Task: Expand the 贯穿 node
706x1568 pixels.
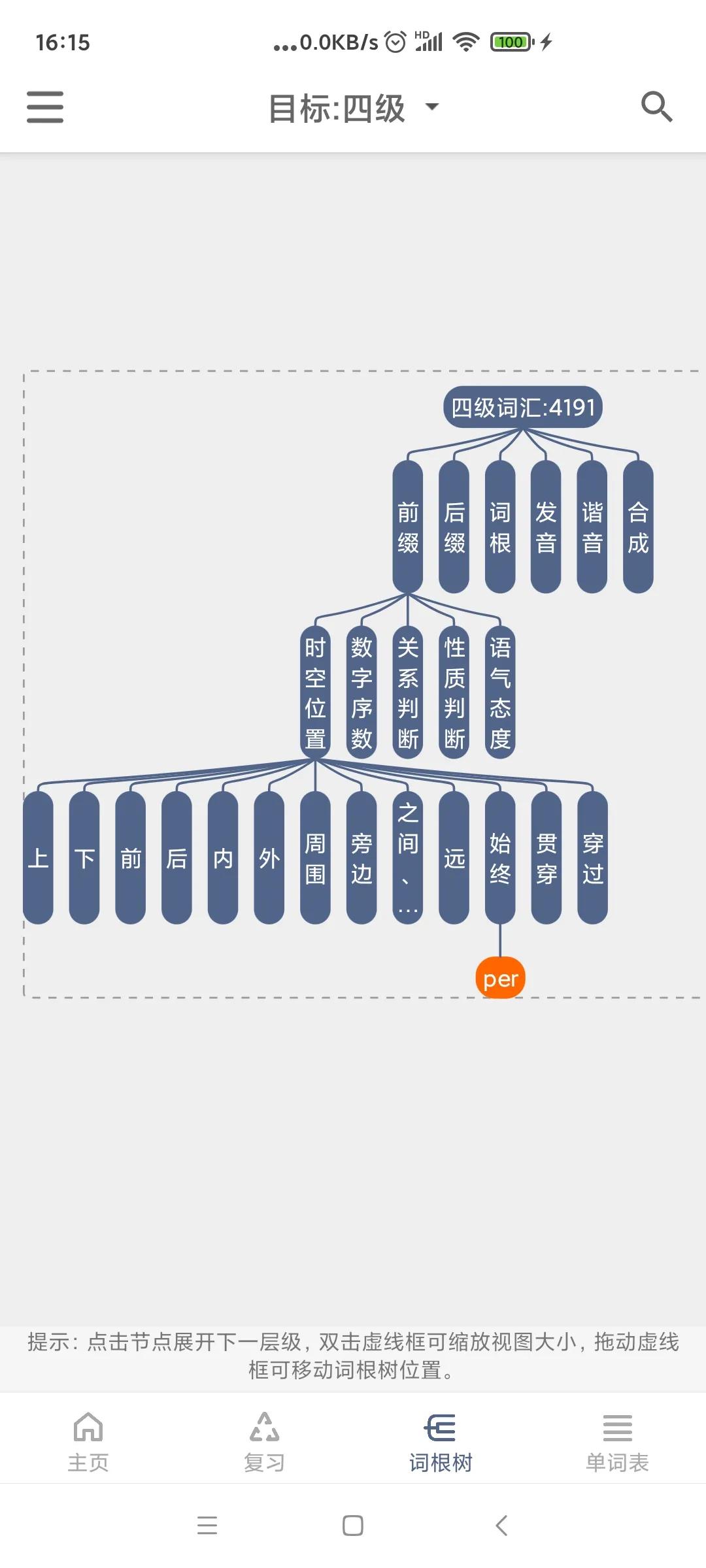Action: click(546, 858)
